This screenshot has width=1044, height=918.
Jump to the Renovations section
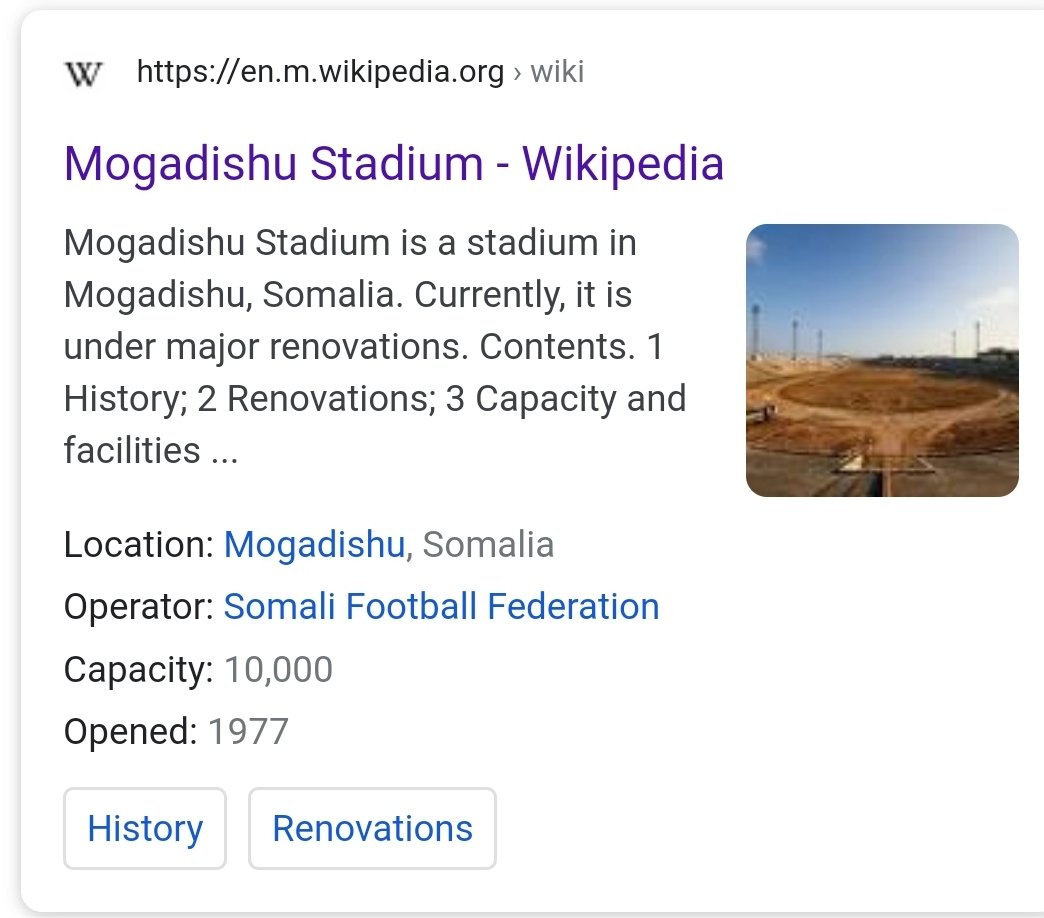click(x=372, y=828)
